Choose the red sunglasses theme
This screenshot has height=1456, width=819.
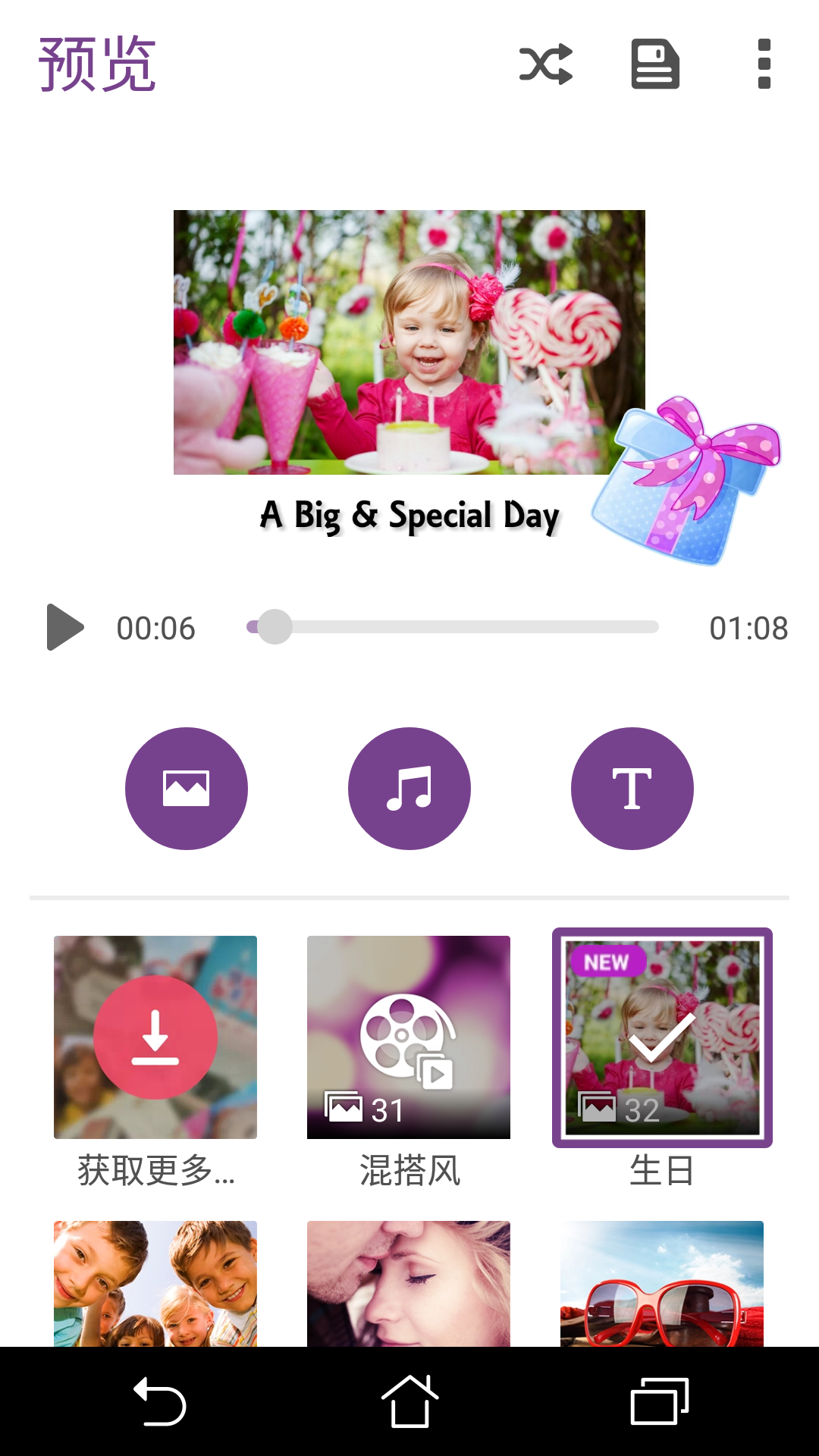coord(662,1283)
